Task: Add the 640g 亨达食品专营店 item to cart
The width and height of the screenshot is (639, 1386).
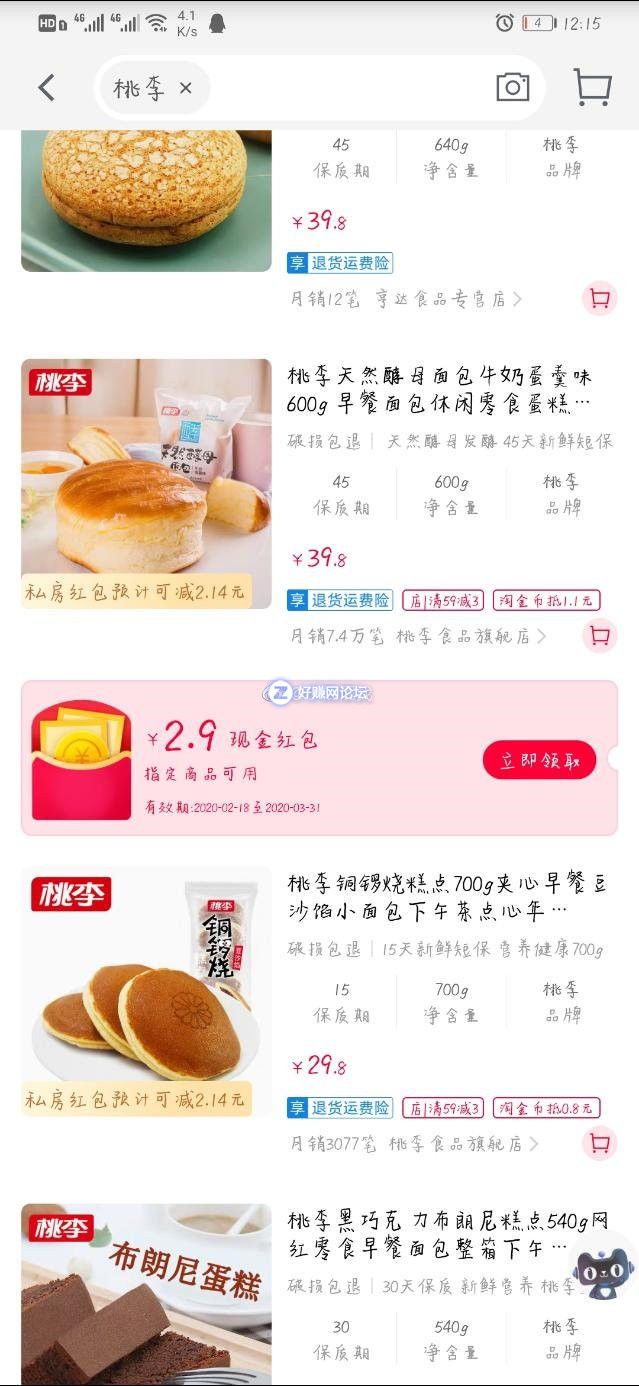Action: (x=599, y=299)
